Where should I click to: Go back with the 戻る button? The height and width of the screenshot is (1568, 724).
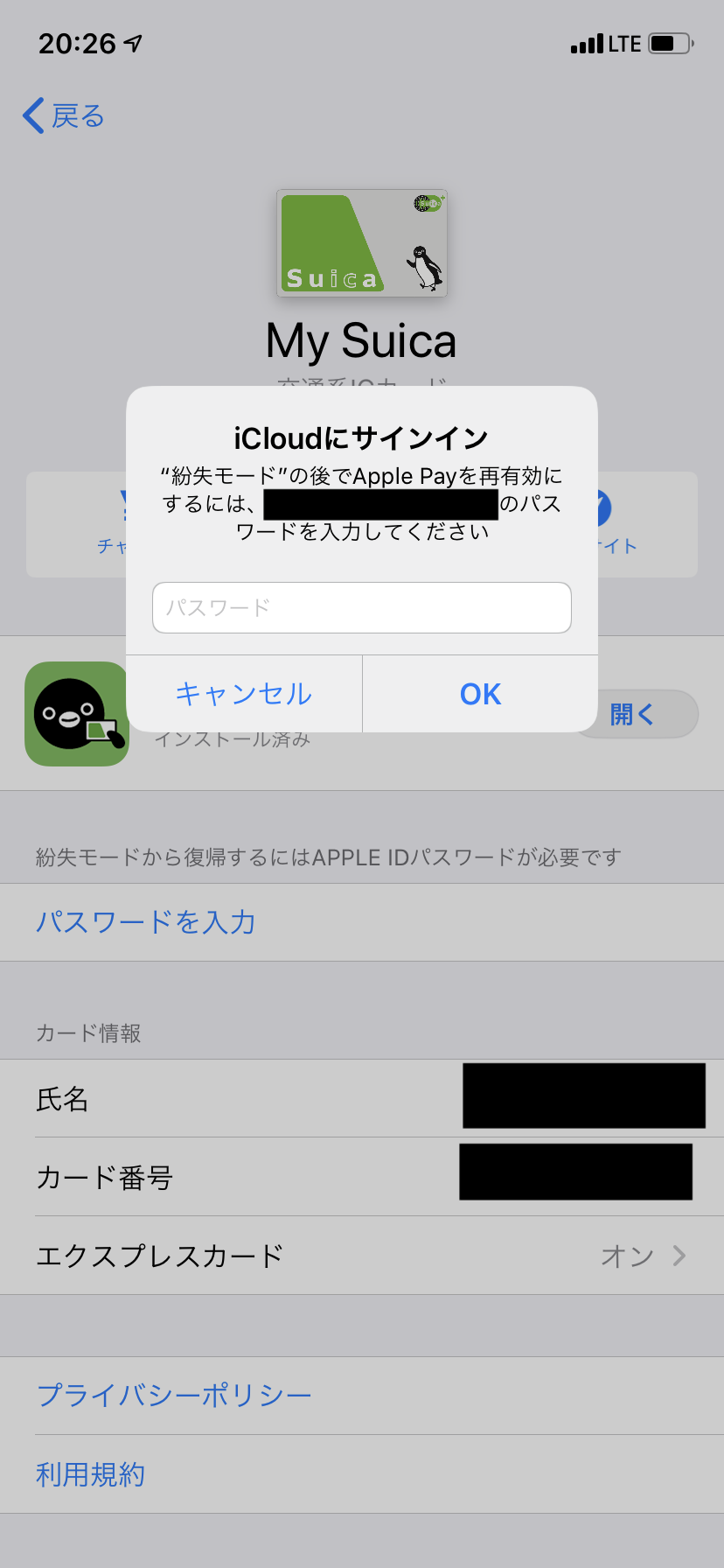64,115
